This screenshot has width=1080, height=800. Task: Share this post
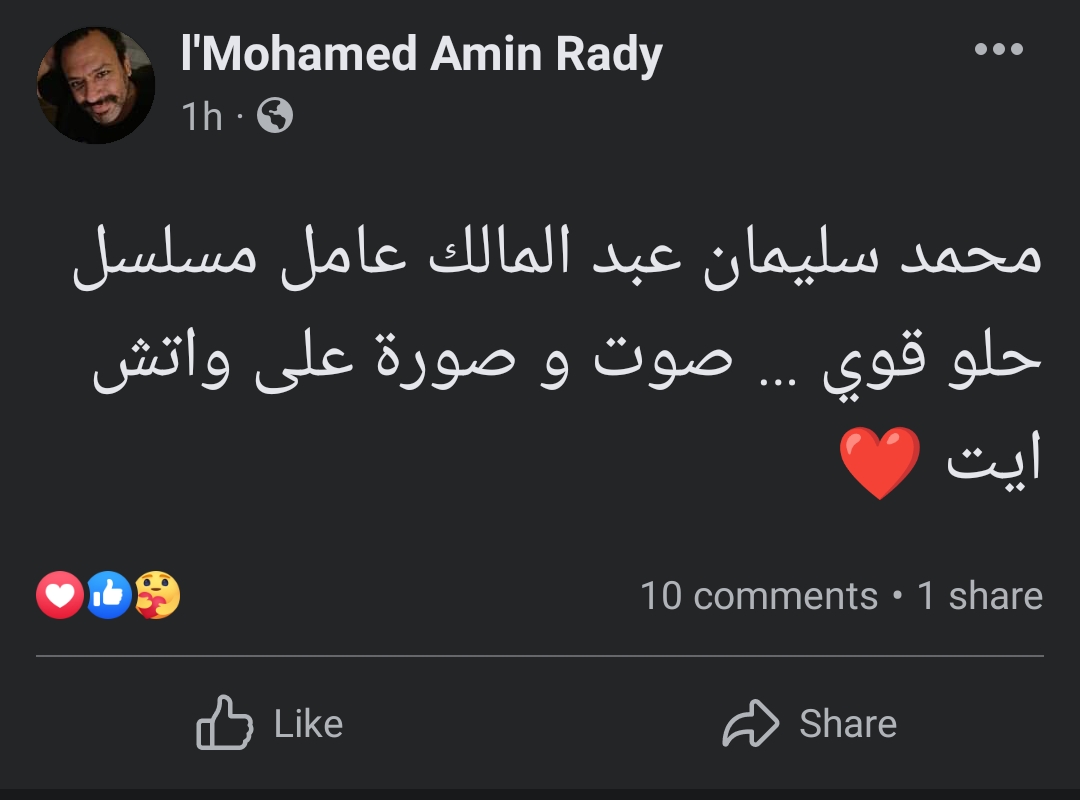810,723
